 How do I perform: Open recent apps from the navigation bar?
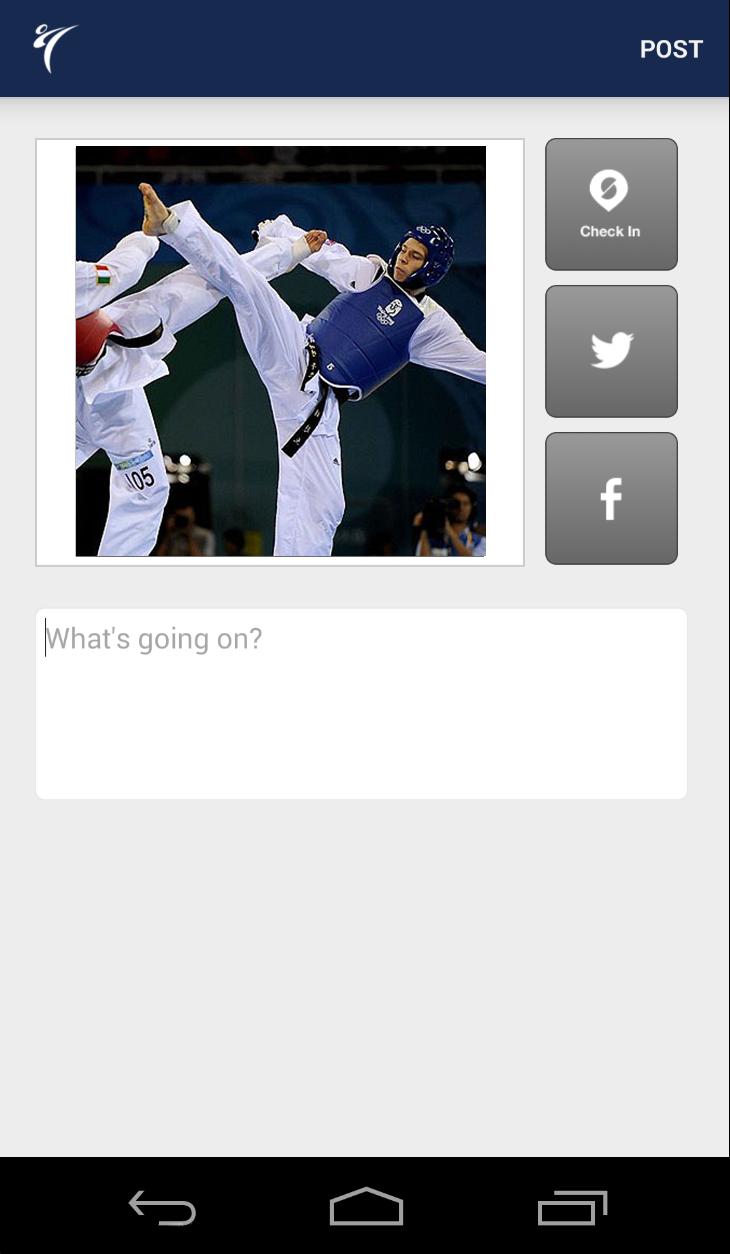pyautogui.click(x=572, y=1207)
